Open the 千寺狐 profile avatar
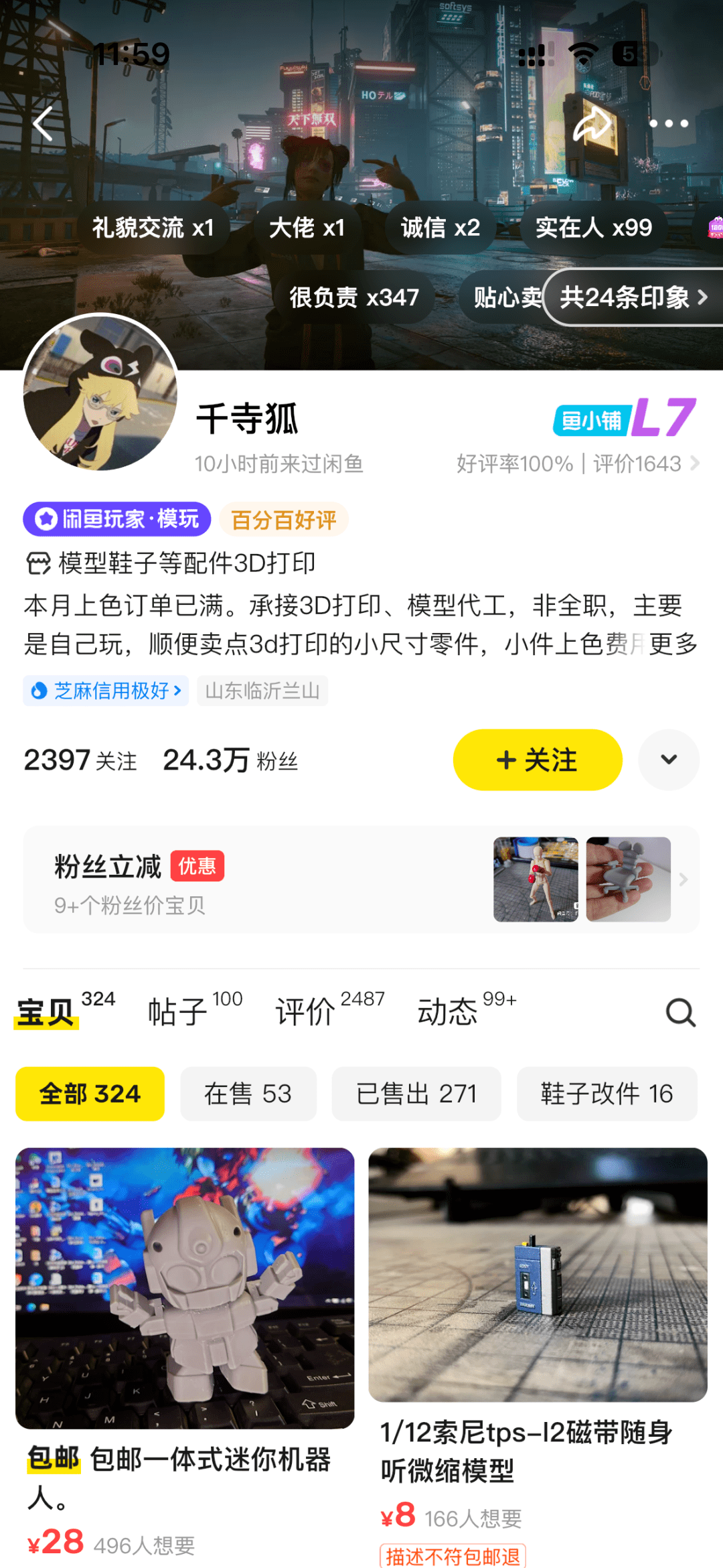723x1568 pixels. click(100, 393)
